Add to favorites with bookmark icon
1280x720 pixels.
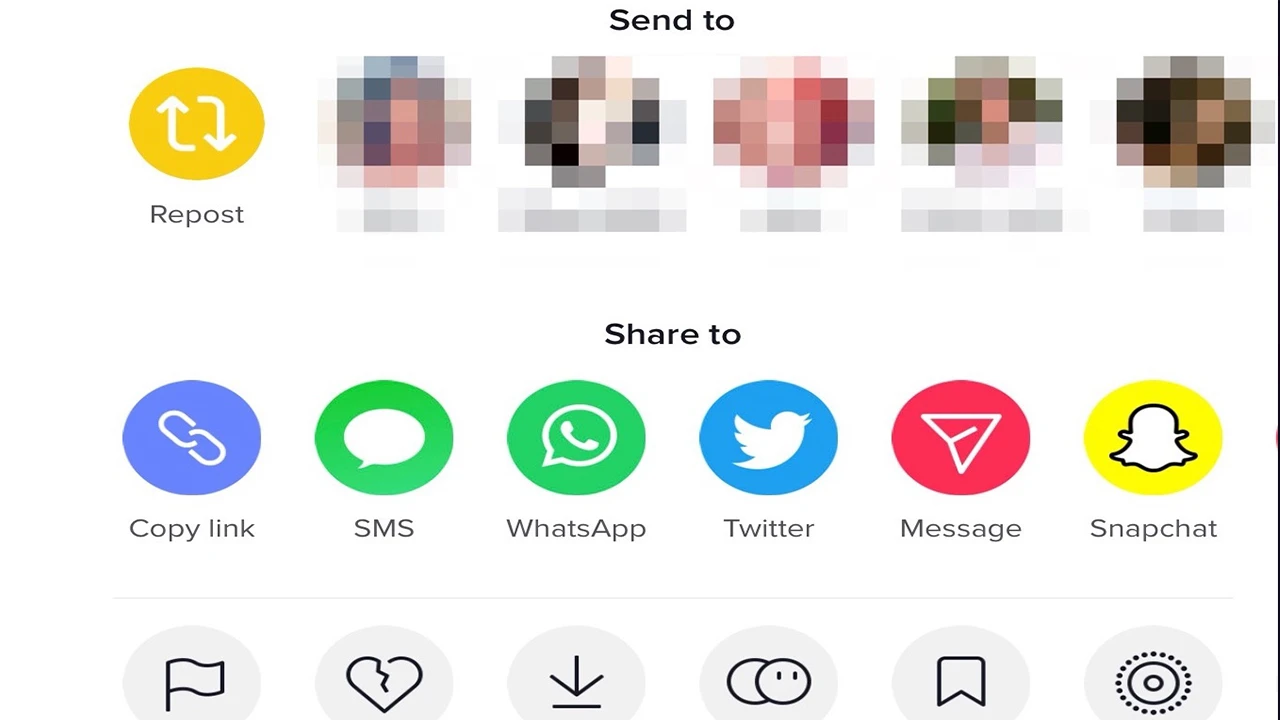click(960, 682)
